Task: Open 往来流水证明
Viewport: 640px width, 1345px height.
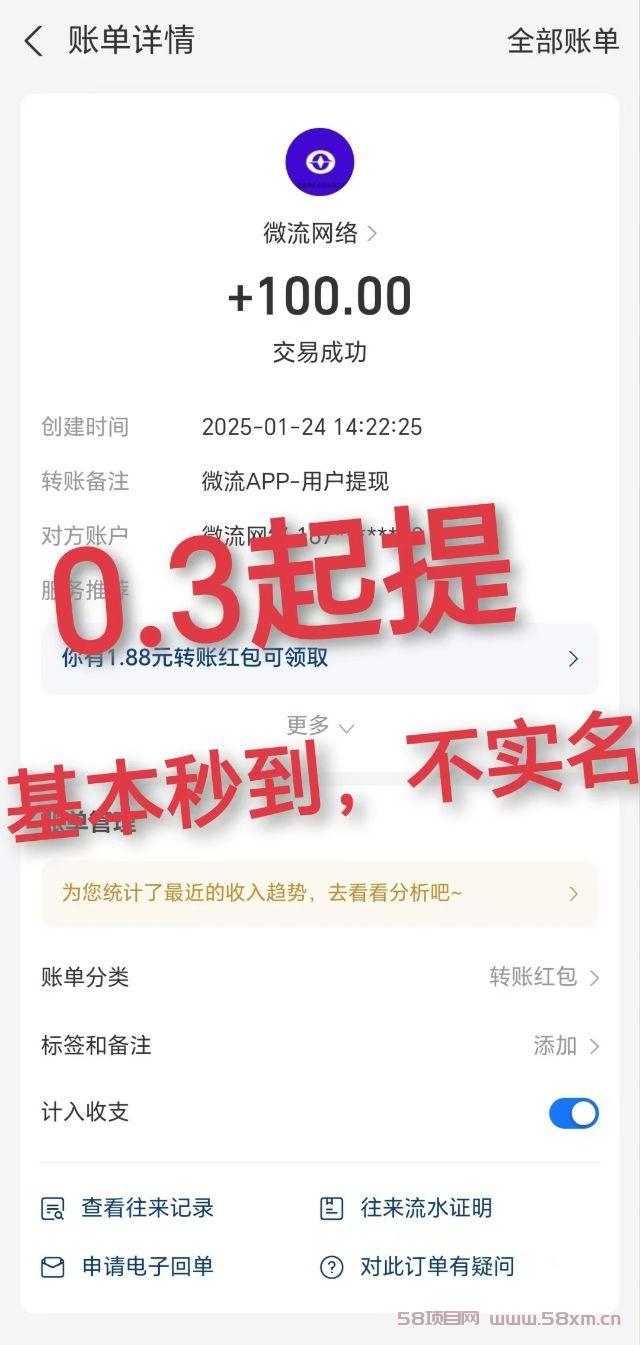Action: pyautogui.click(x=406, y=1208)
